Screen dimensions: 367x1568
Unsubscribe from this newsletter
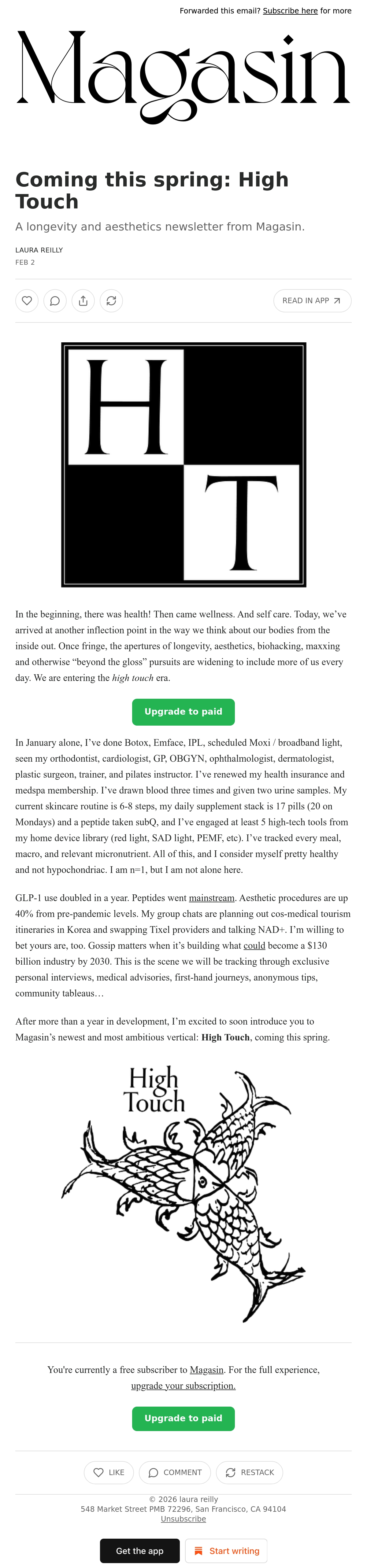183,1519
